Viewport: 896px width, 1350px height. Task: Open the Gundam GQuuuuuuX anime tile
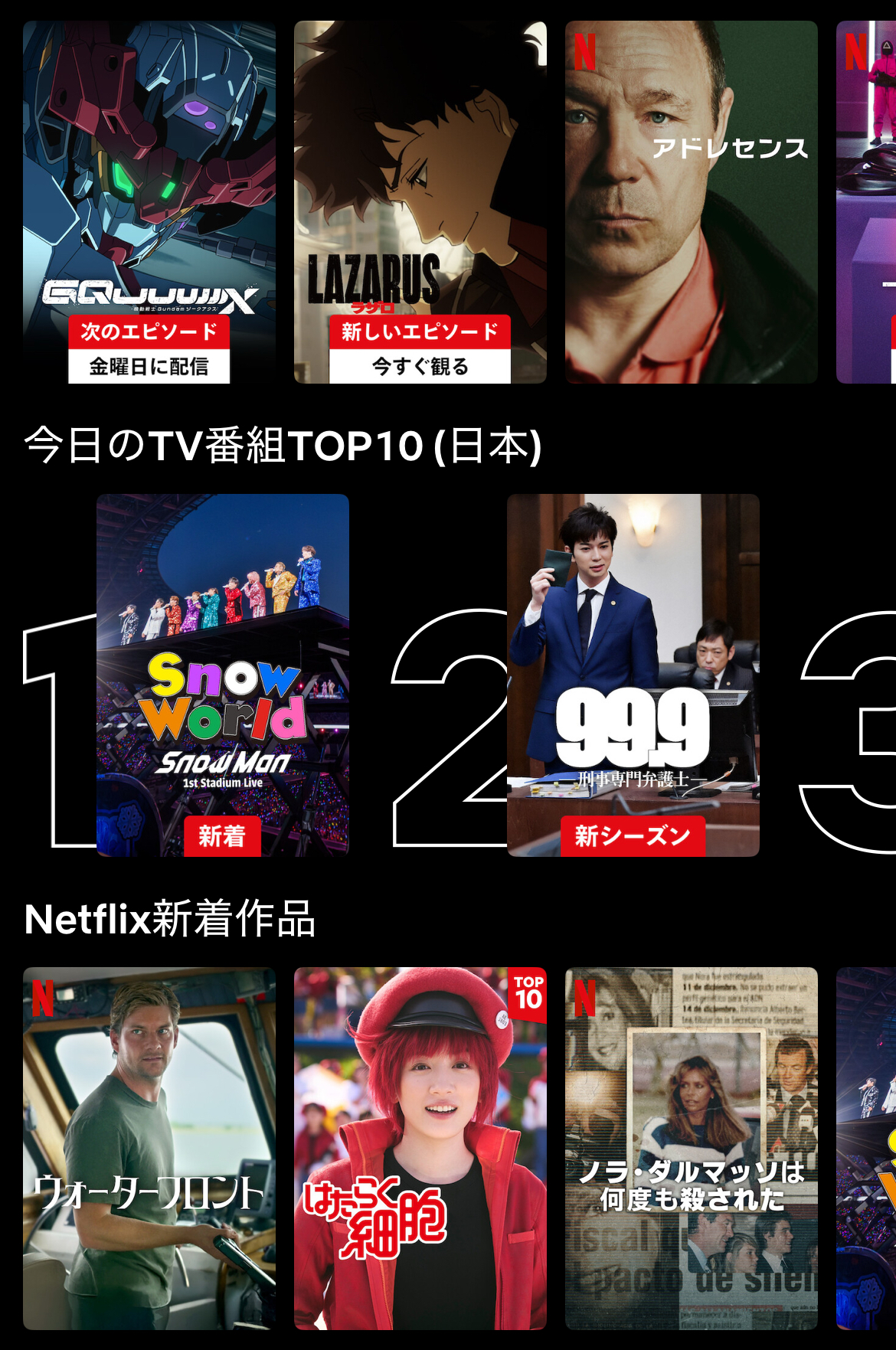(x=149, y=201)
